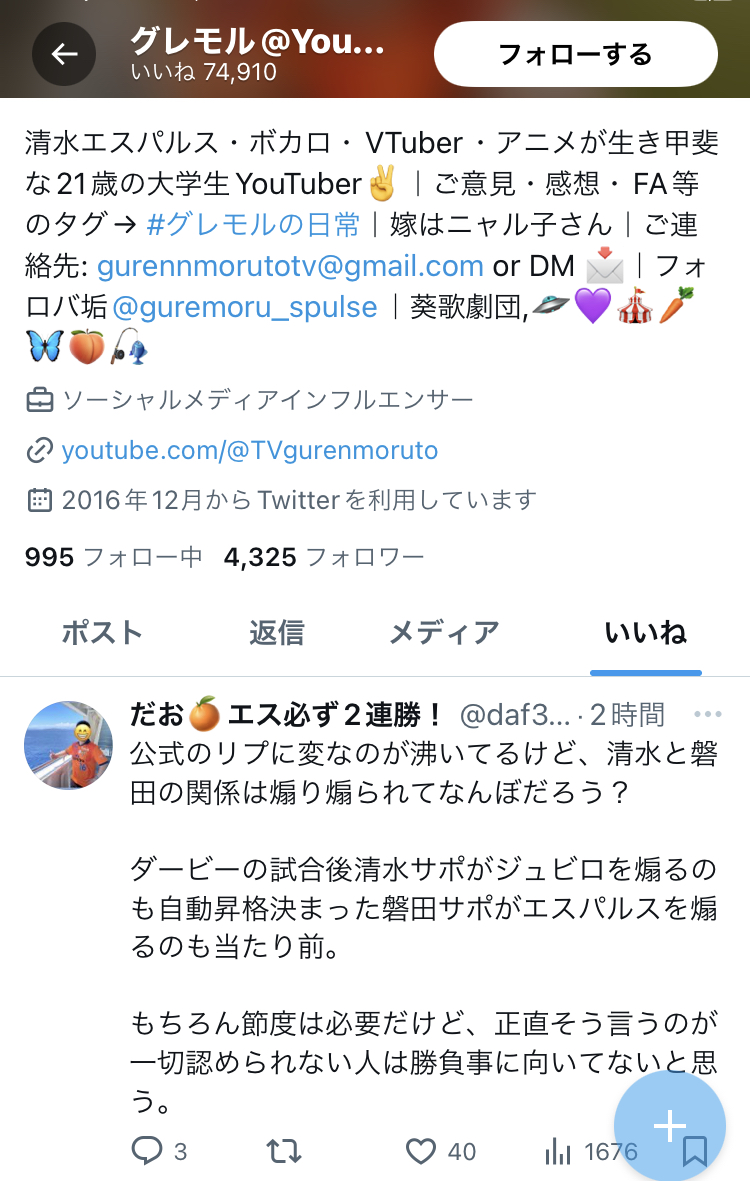Repost だお's post
This screenshot has width=750, height=1181.
(285, 1151)
